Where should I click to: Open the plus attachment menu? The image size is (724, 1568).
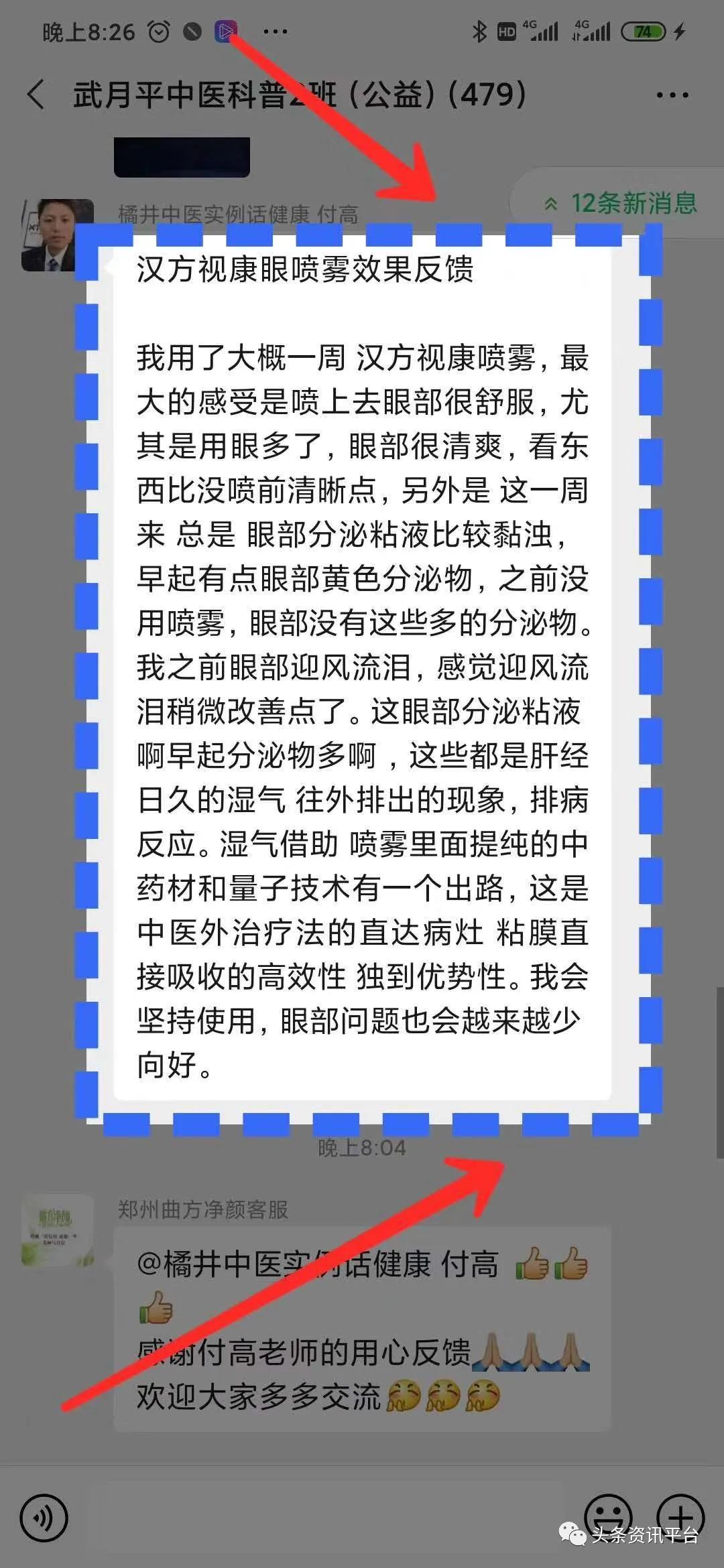[680, 1517]
